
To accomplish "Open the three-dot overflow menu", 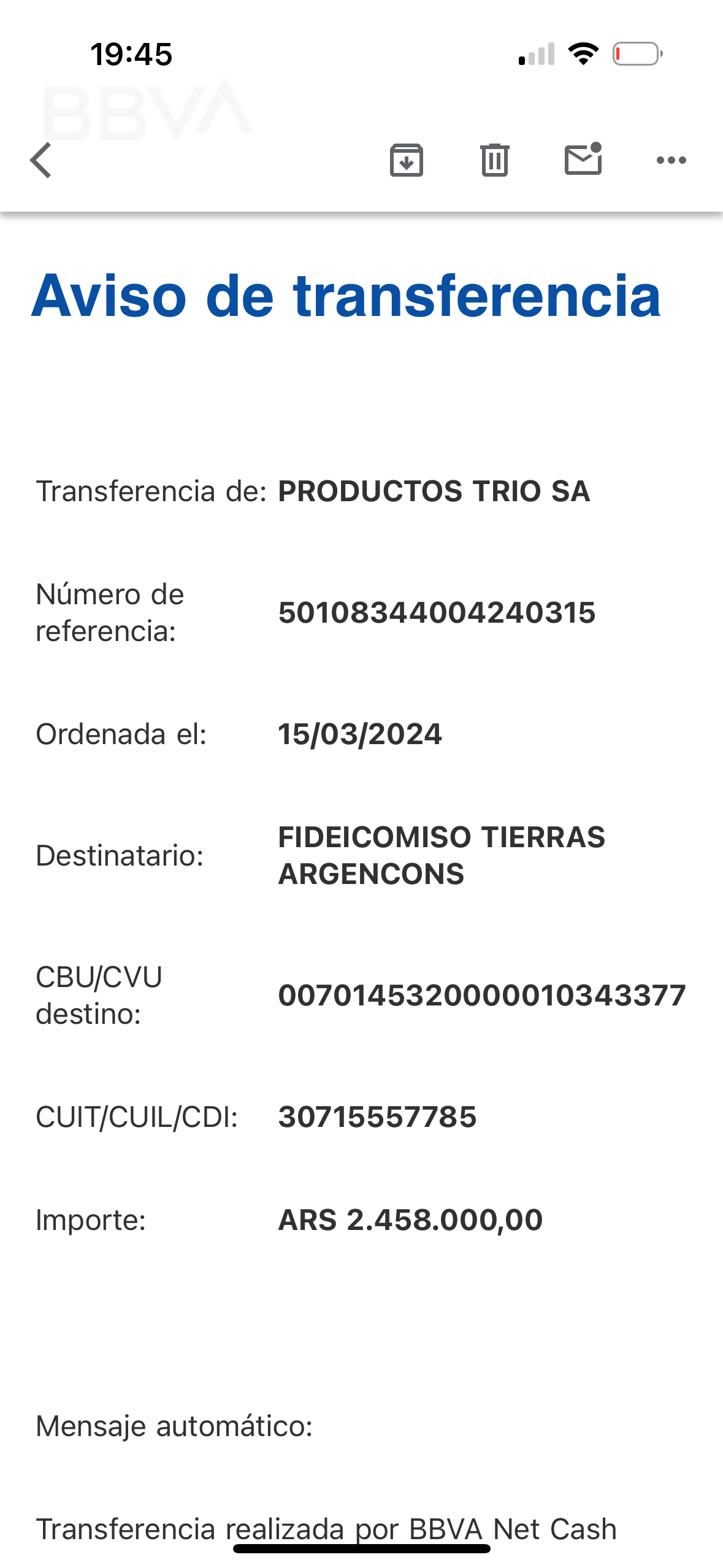I will (x=671, y=160).
